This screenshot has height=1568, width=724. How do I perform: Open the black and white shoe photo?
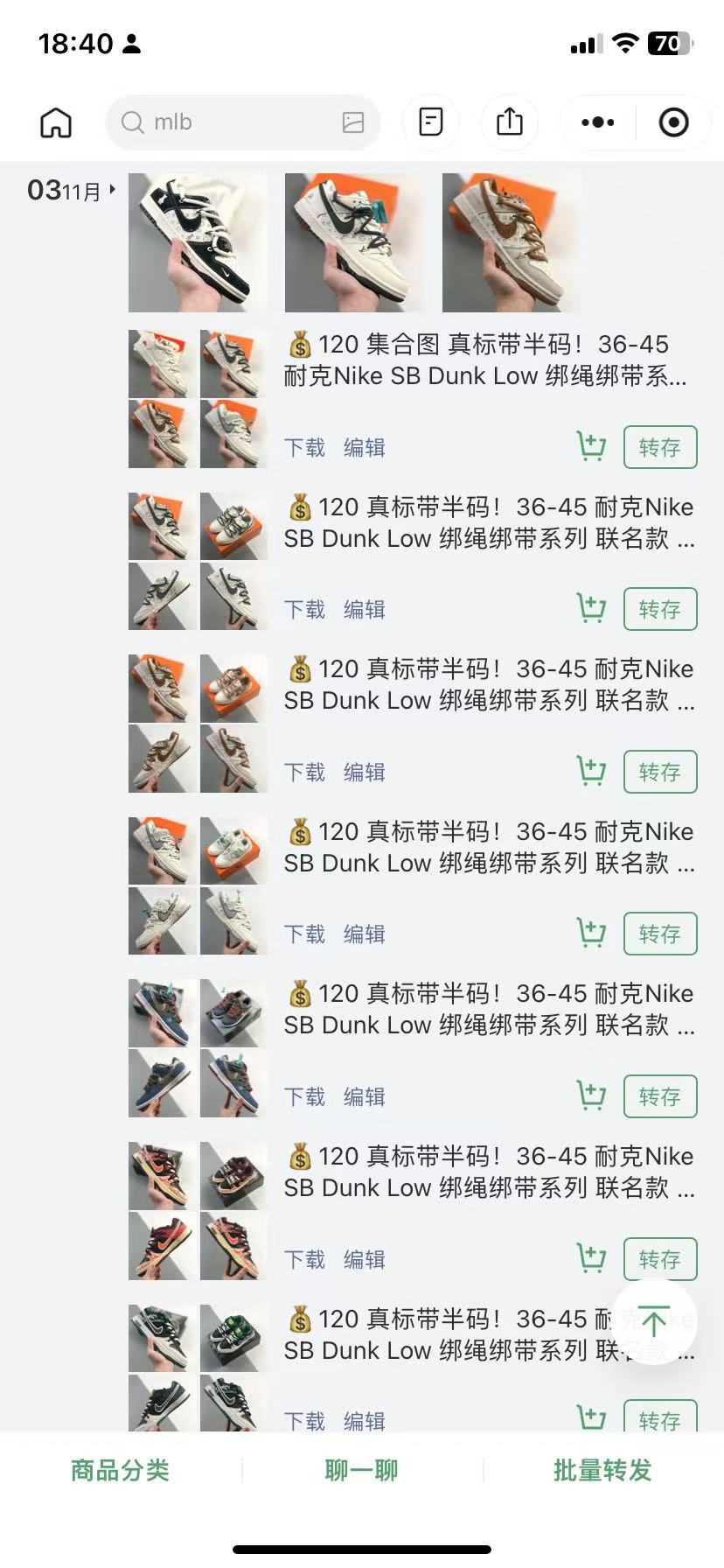(x=198, y=242)
